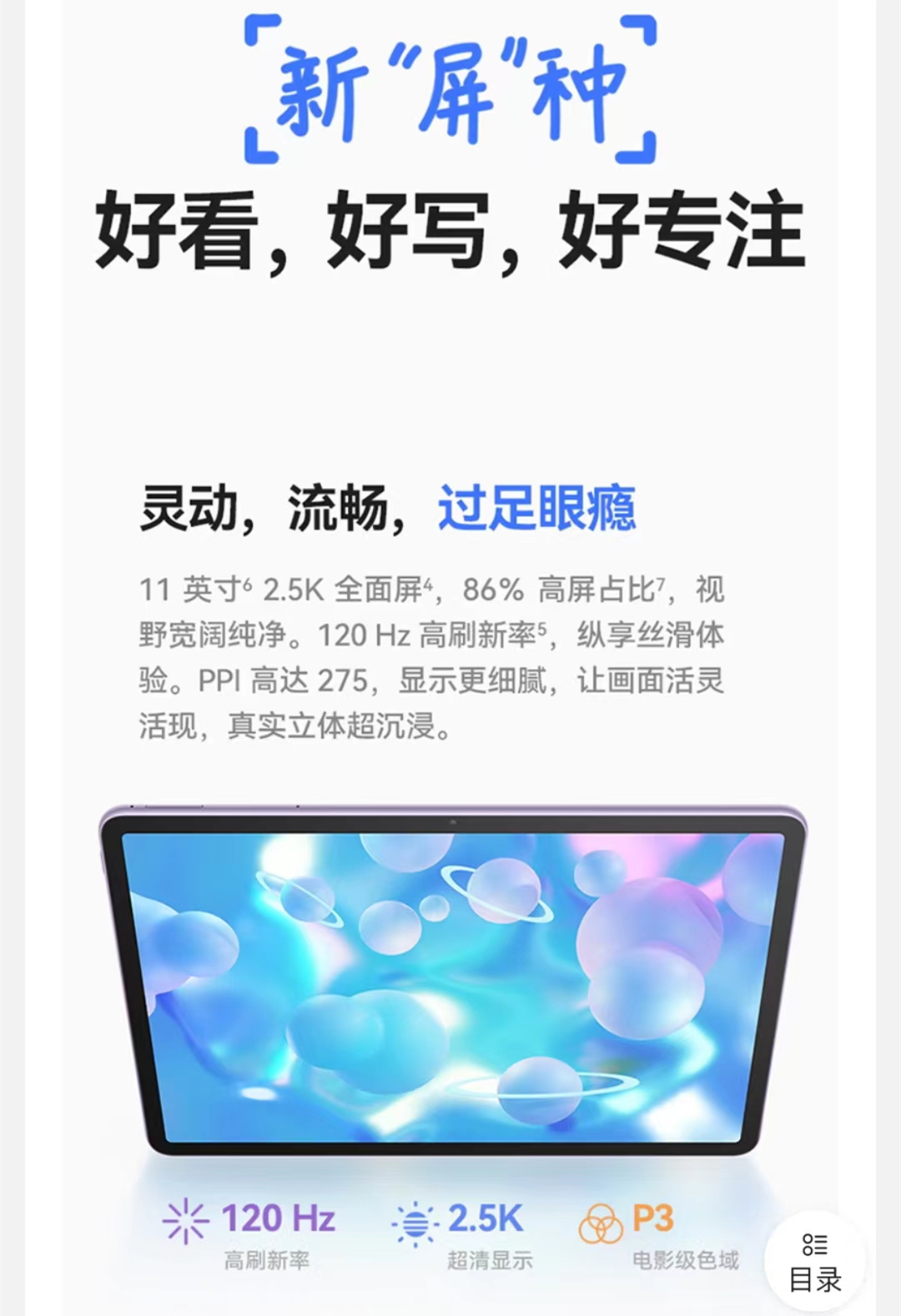901x1316 pixels.
Task: Open the 目录 floating contents button
Action: (814, 1263)
